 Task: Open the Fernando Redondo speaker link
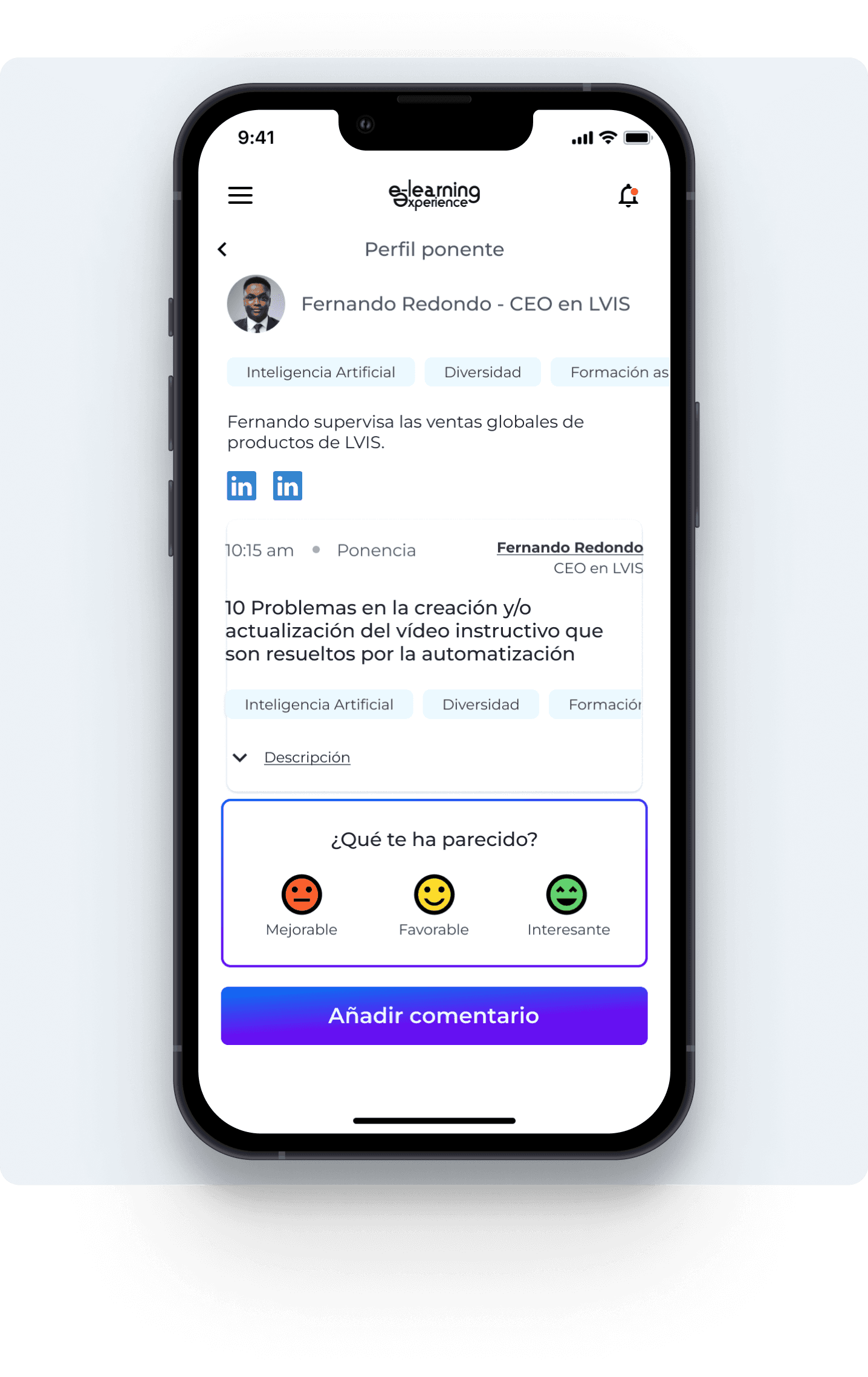tap(569, 547)
